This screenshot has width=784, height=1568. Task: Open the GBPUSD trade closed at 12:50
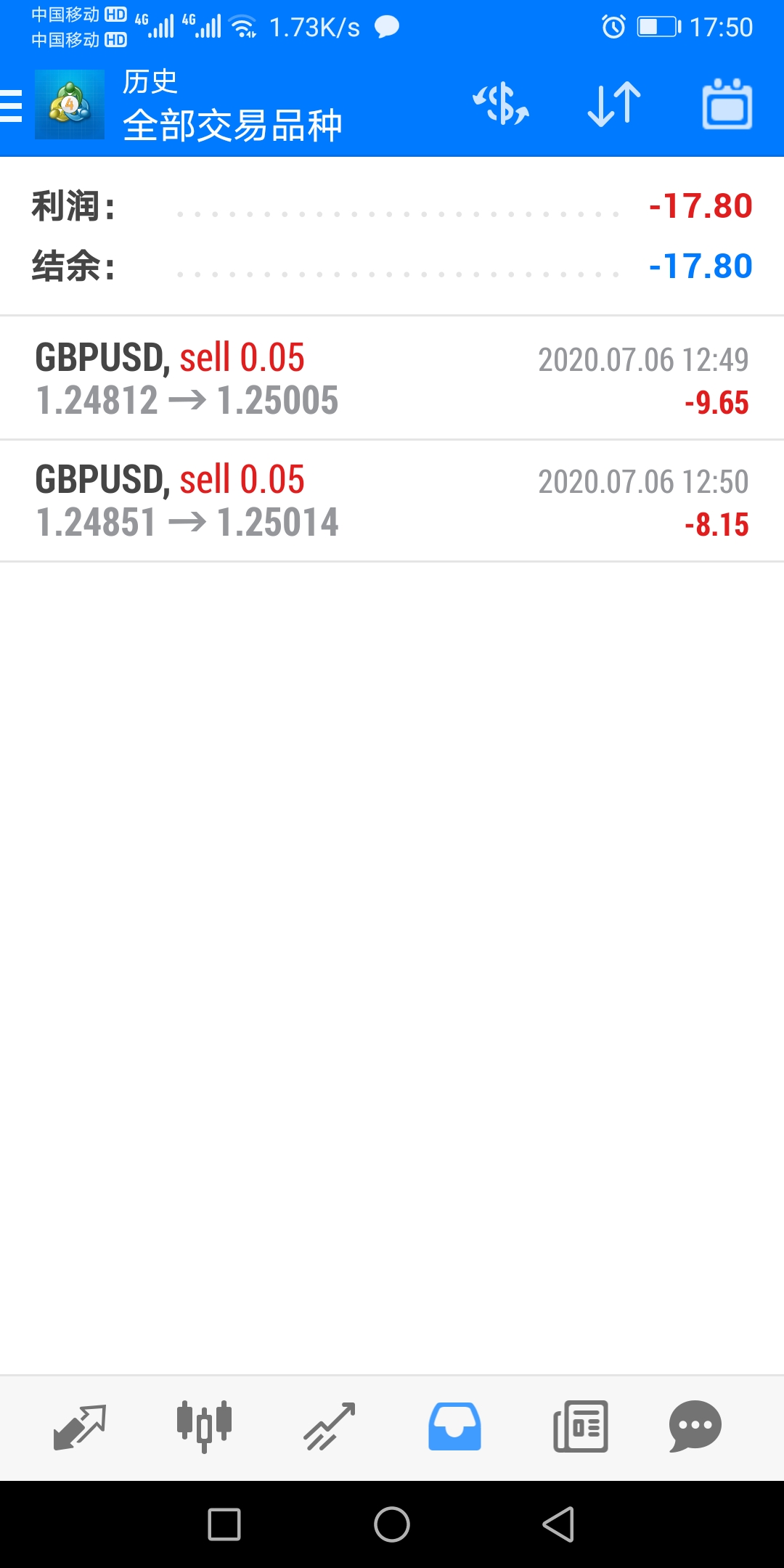[x=392, y=501]
